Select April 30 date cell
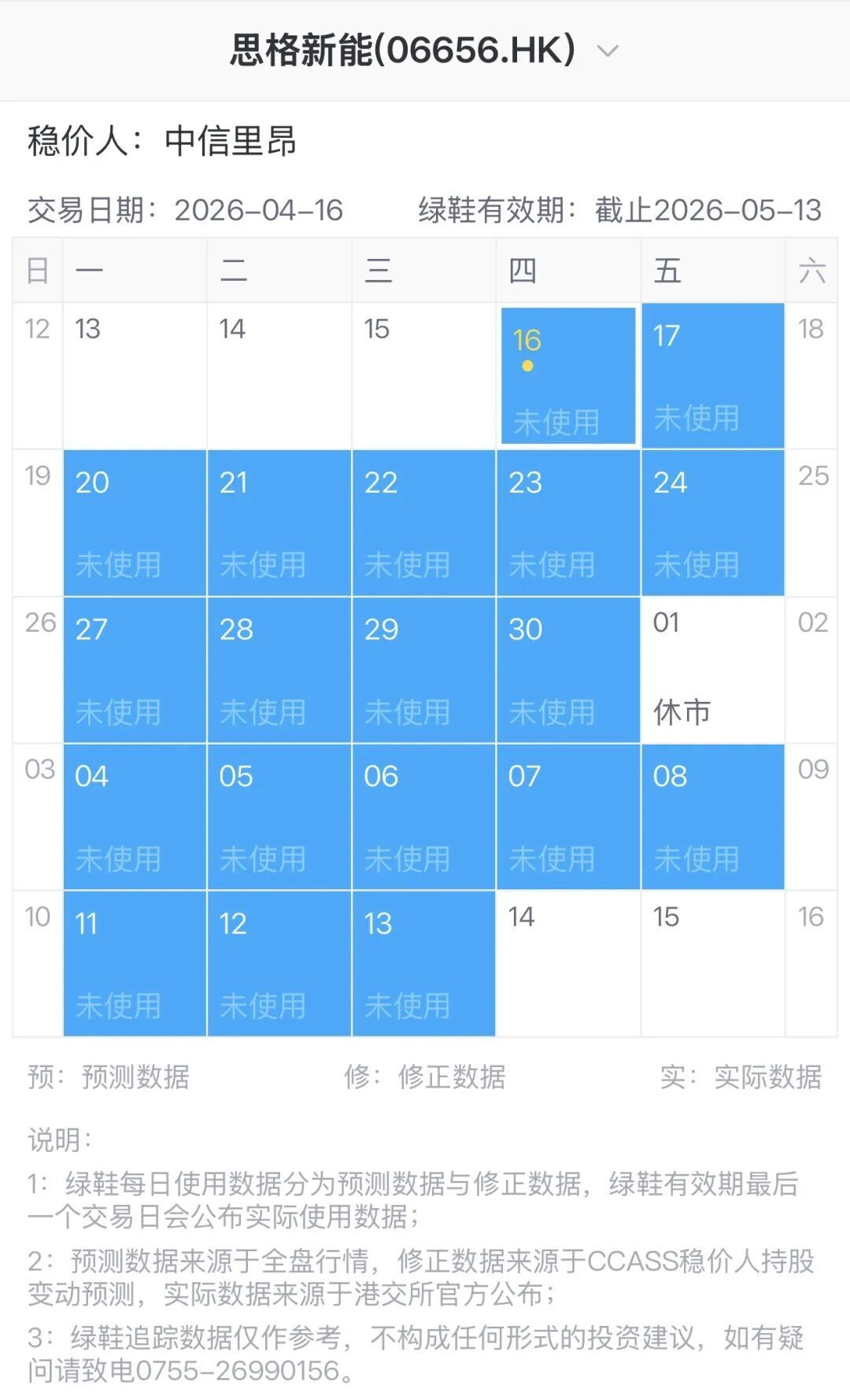This screenshot has width=850, height=1400. coord(568,670)
